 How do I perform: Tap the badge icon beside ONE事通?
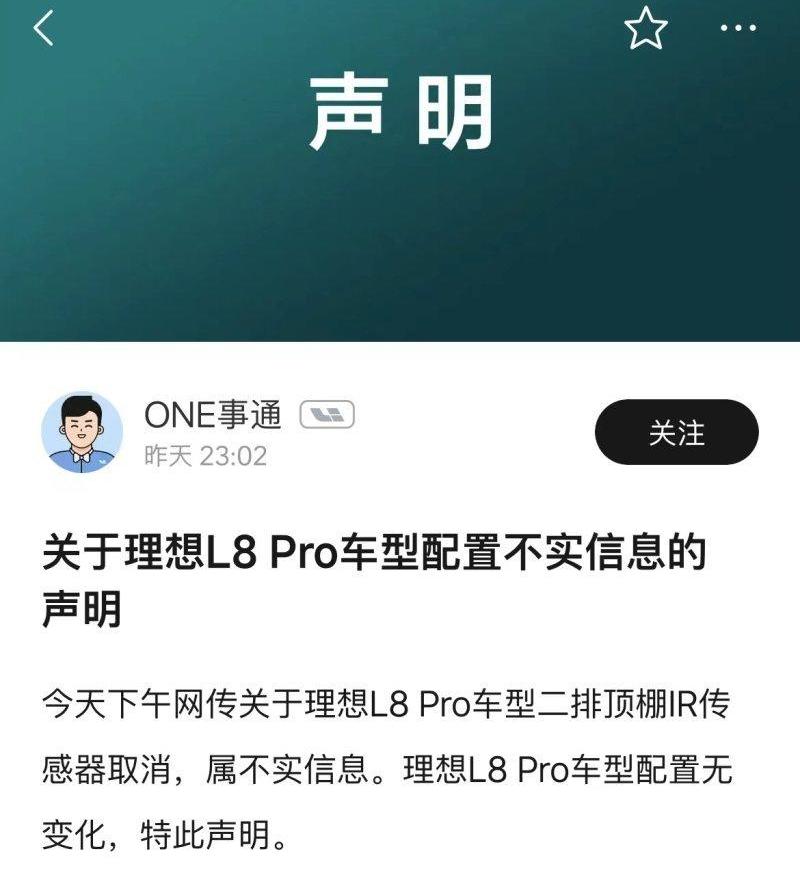pyautogui.click(x=330, y=411)
